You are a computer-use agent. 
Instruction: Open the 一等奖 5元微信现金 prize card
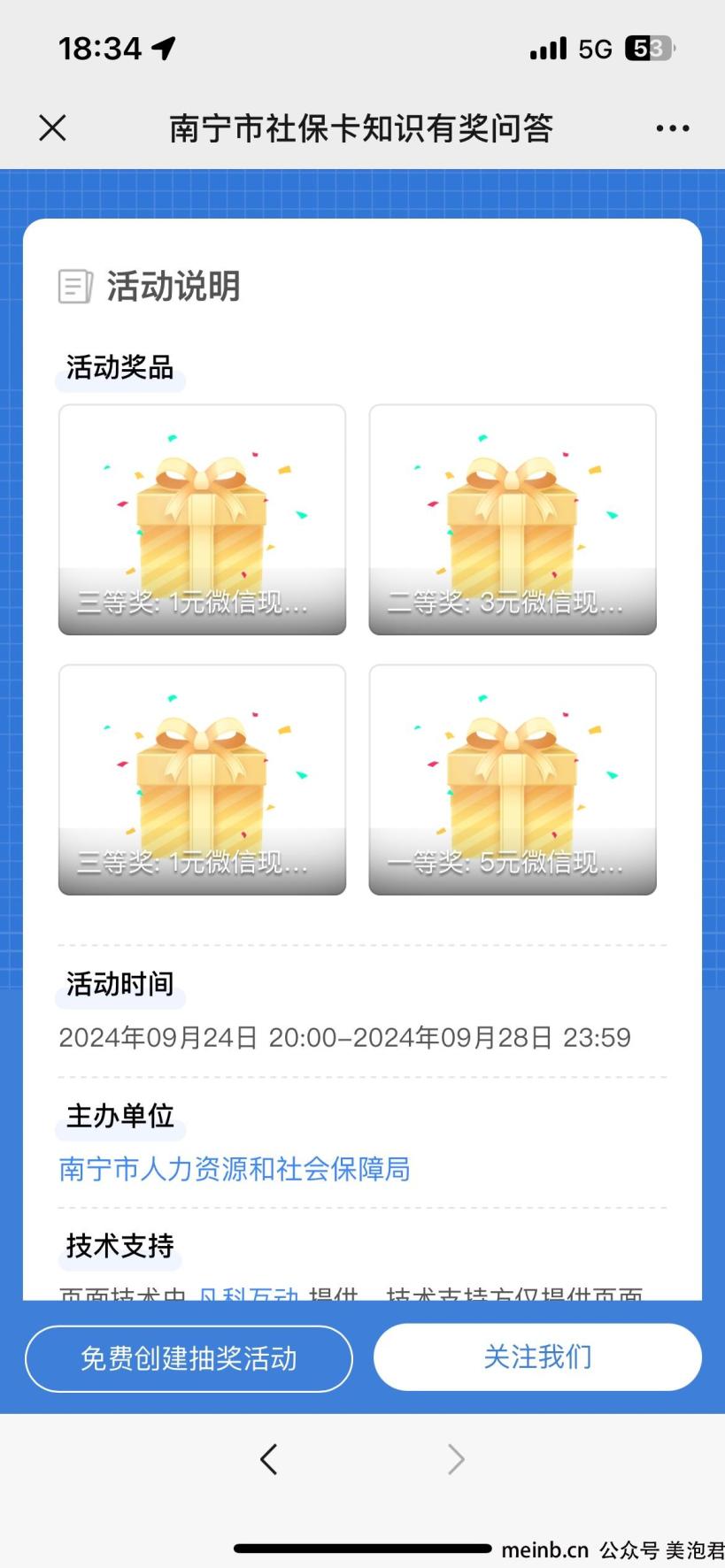click(513, 780)
